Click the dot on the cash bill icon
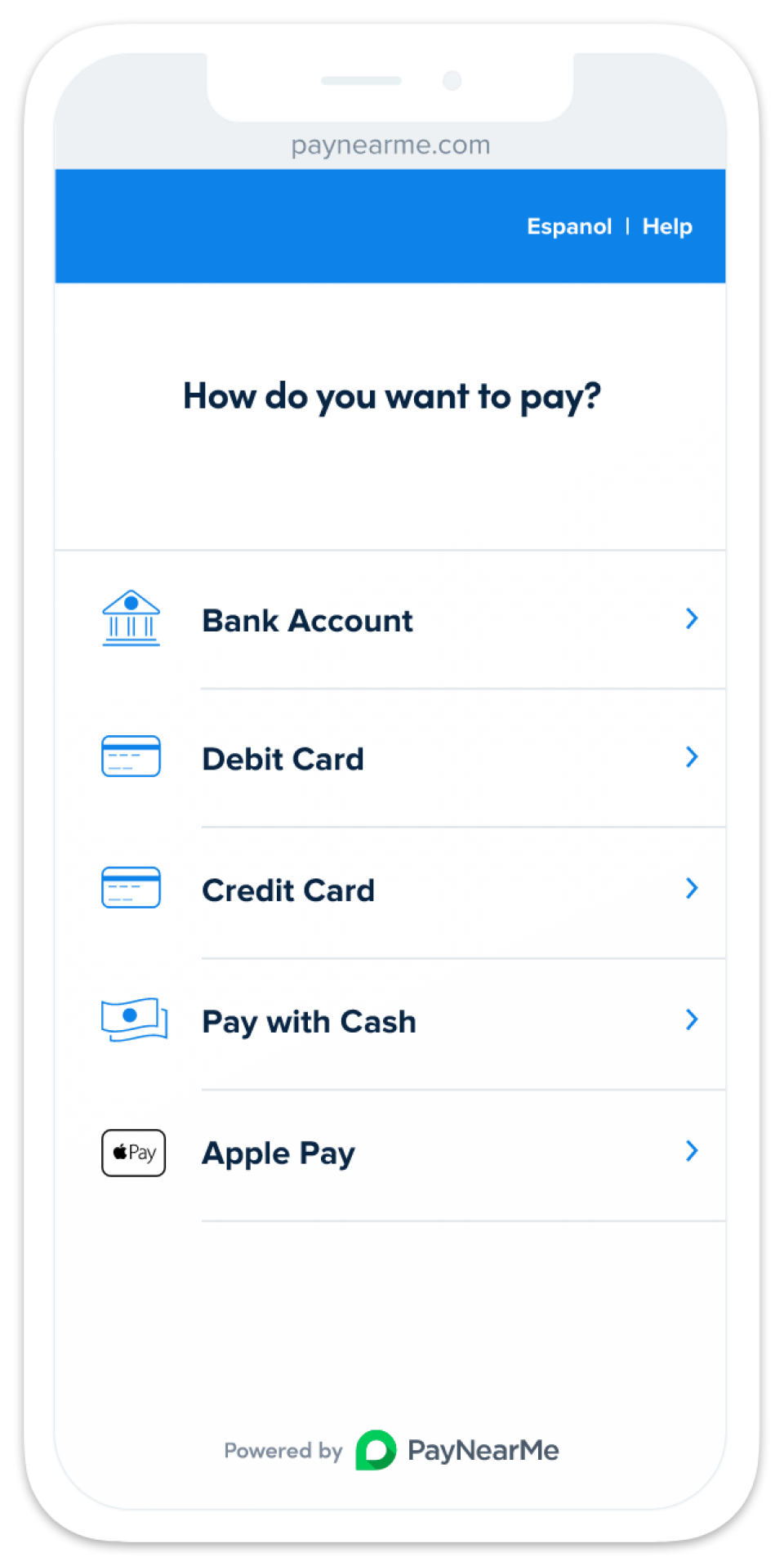Viewport: 784px width, 1566px height. pyautogui.click(x=131, y=1015)
